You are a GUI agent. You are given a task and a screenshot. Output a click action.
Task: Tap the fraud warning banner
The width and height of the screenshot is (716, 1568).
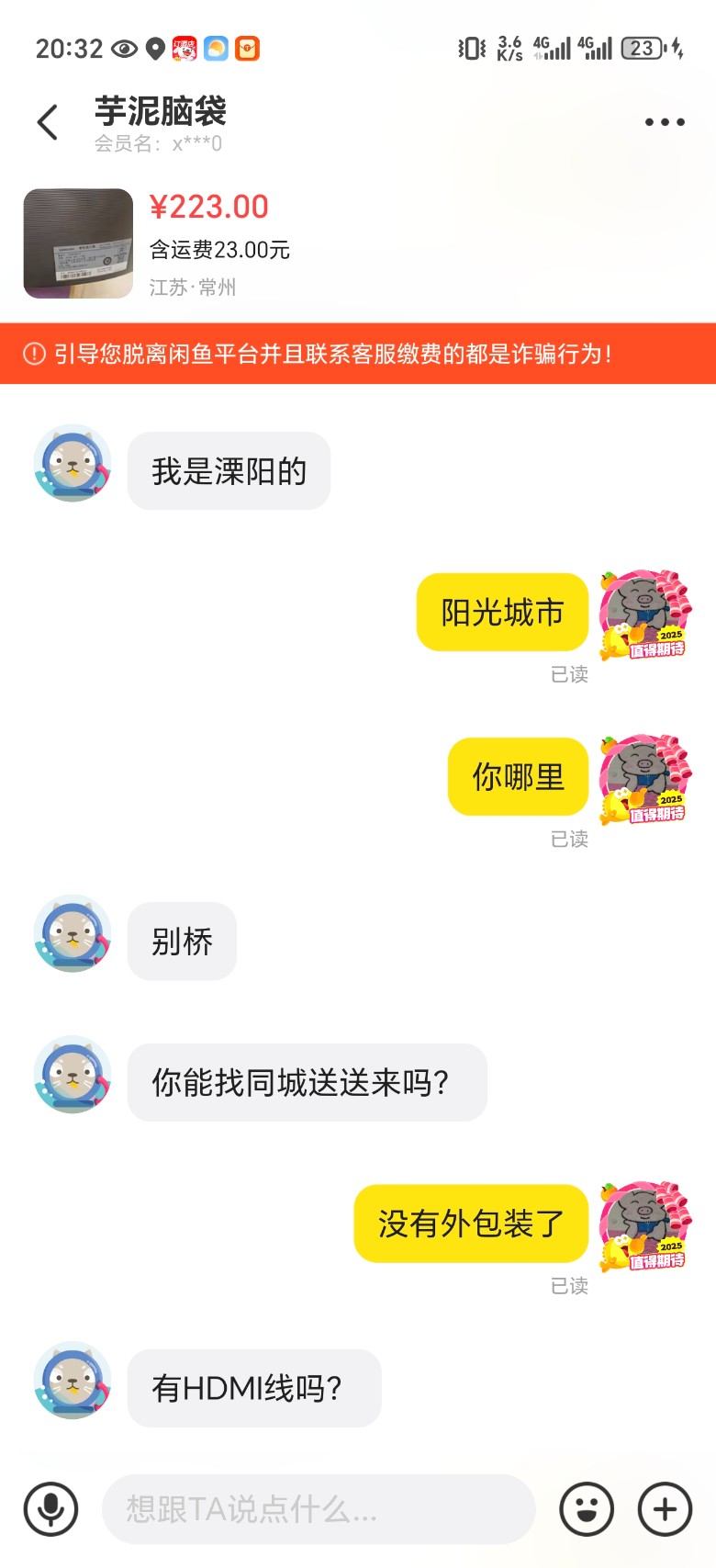tap(358, 354)
